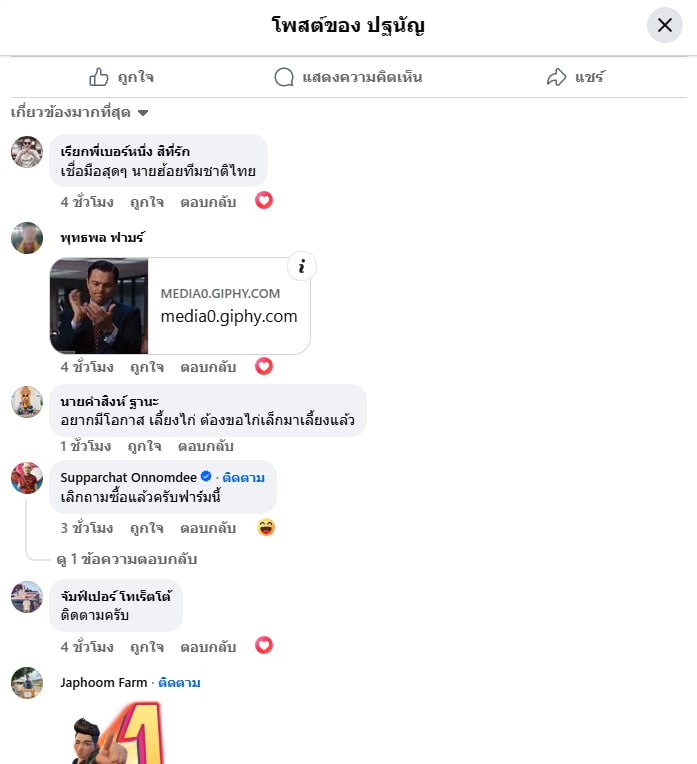
Task: Close the post dialog
Action: [x=664, y=25]
